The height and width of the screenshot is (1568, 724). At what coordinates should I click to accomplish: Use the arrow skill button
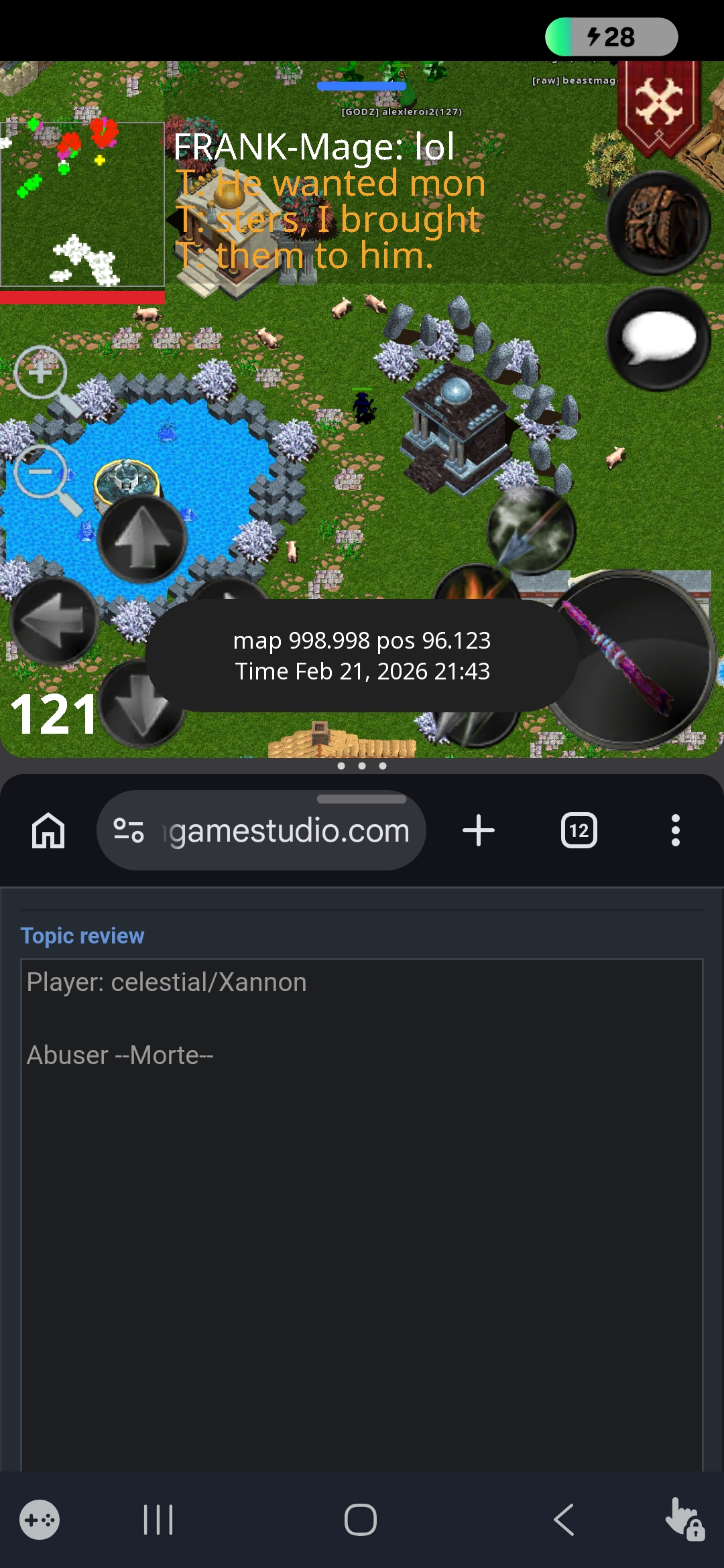(x=531, y=529)
